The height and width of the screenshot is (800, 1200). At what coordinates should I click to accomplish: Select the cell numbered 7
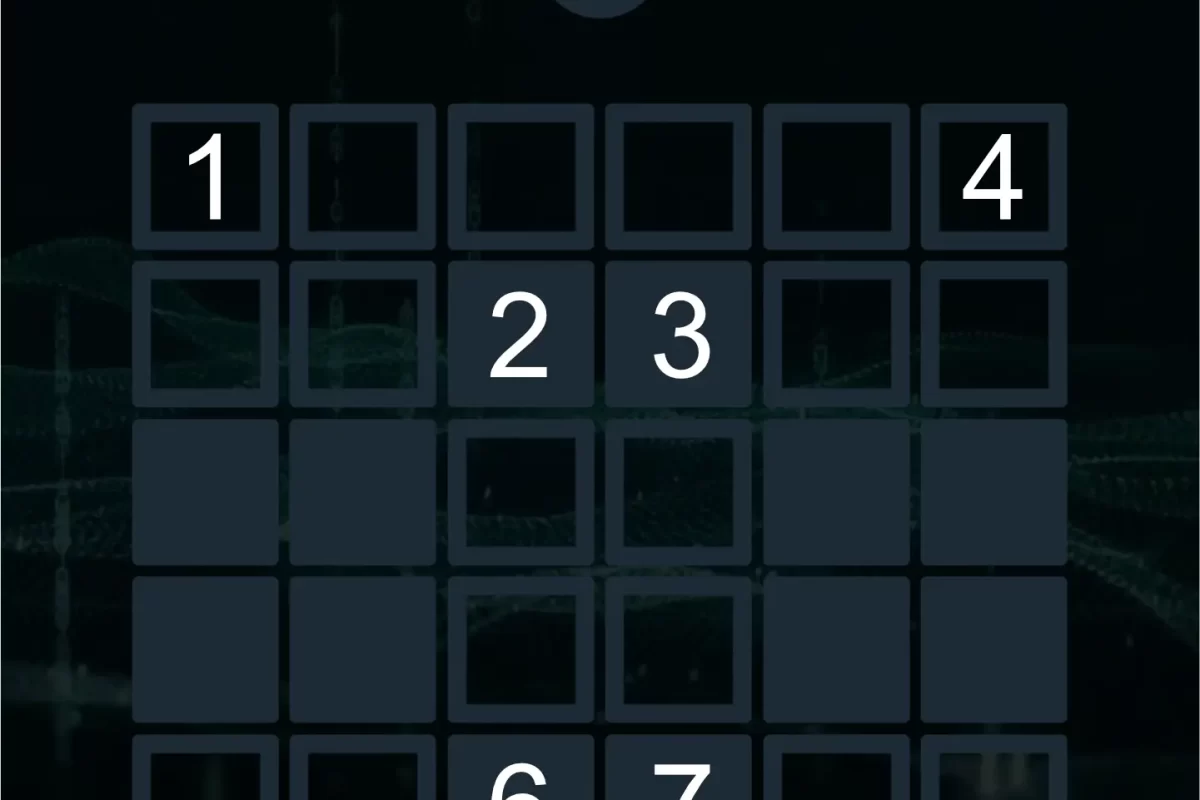678,772
